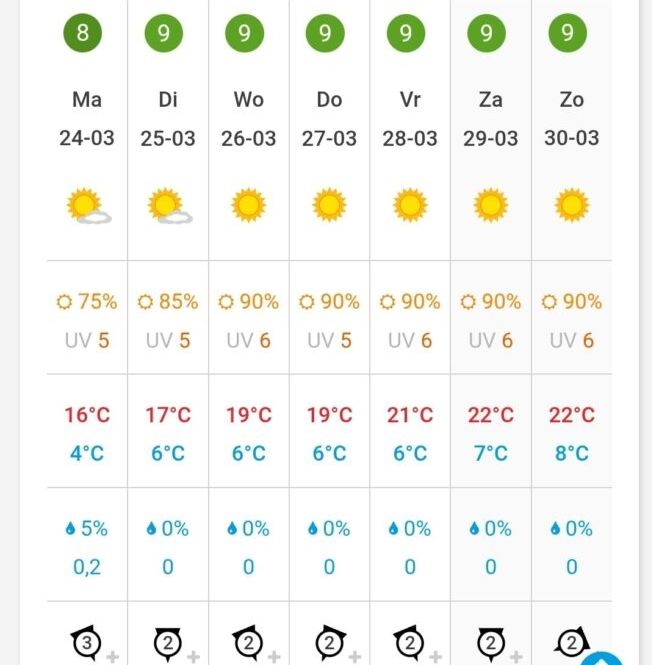The width and height of the screenshot is (652, 665).
Task: Open the Vr 28-03 day forecast
Action: pos(410,119)
